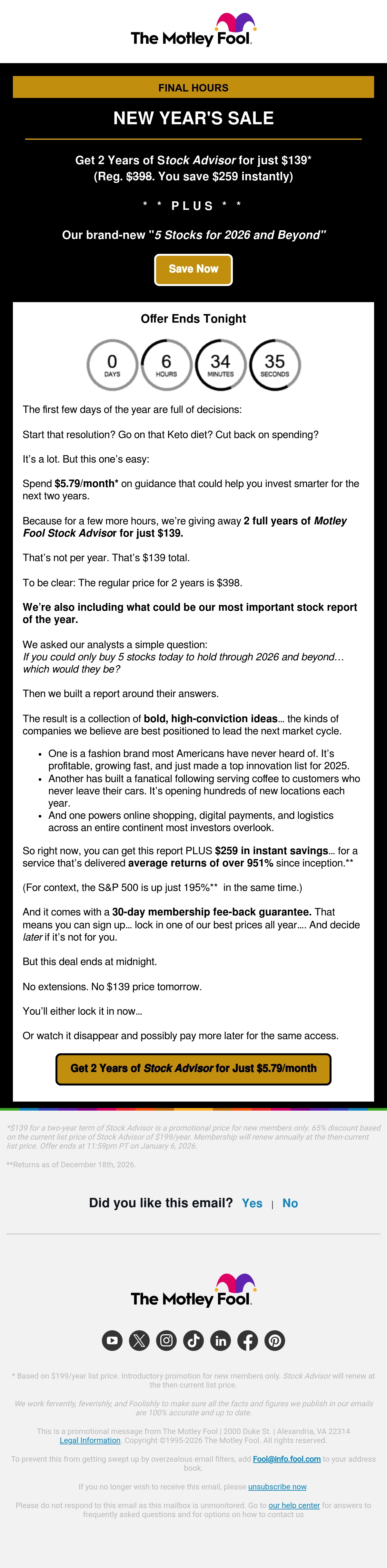Select the unsubscribe now link

click(277, 1487)
